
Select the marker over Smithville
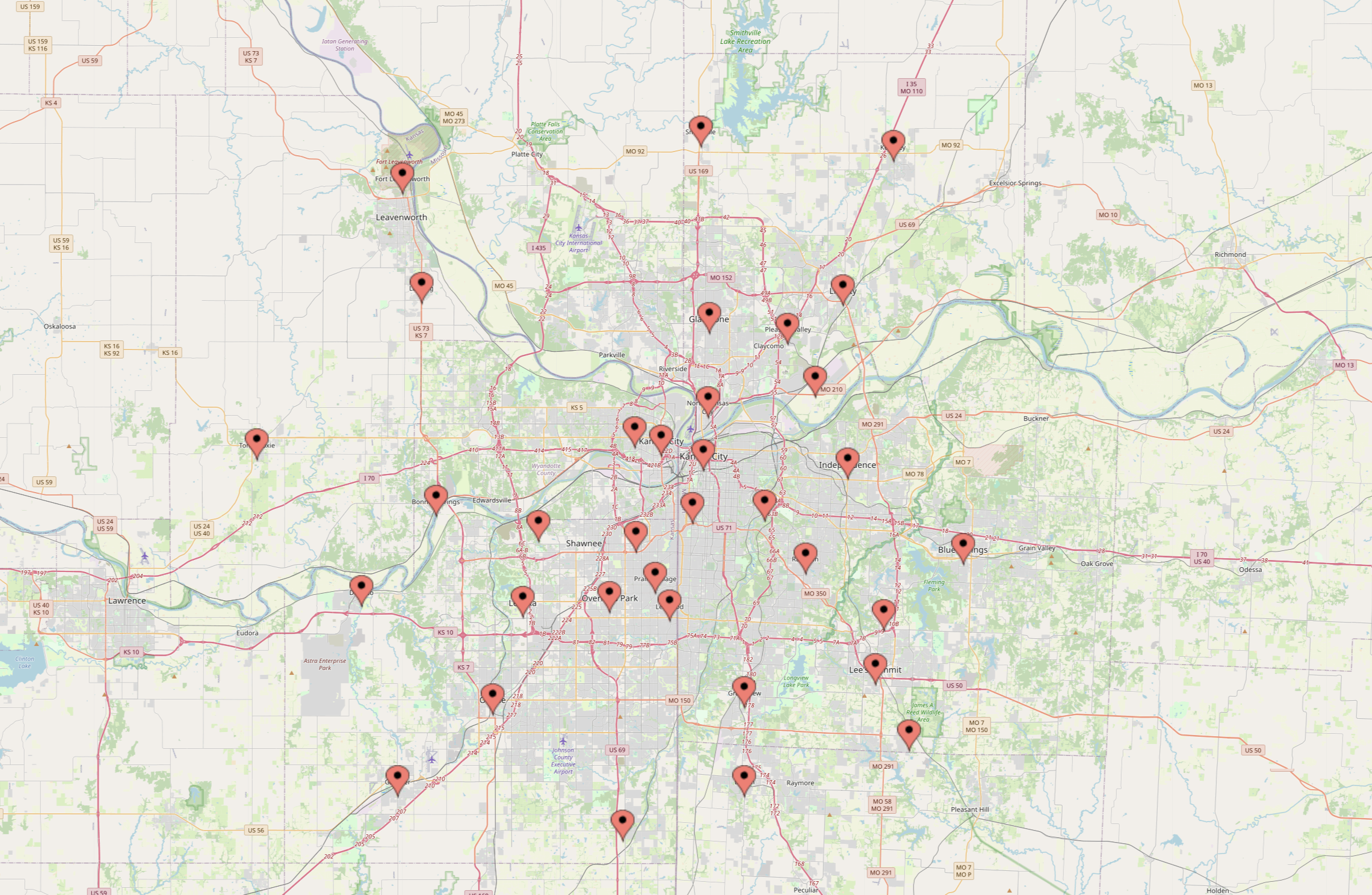tap(700, 128)
